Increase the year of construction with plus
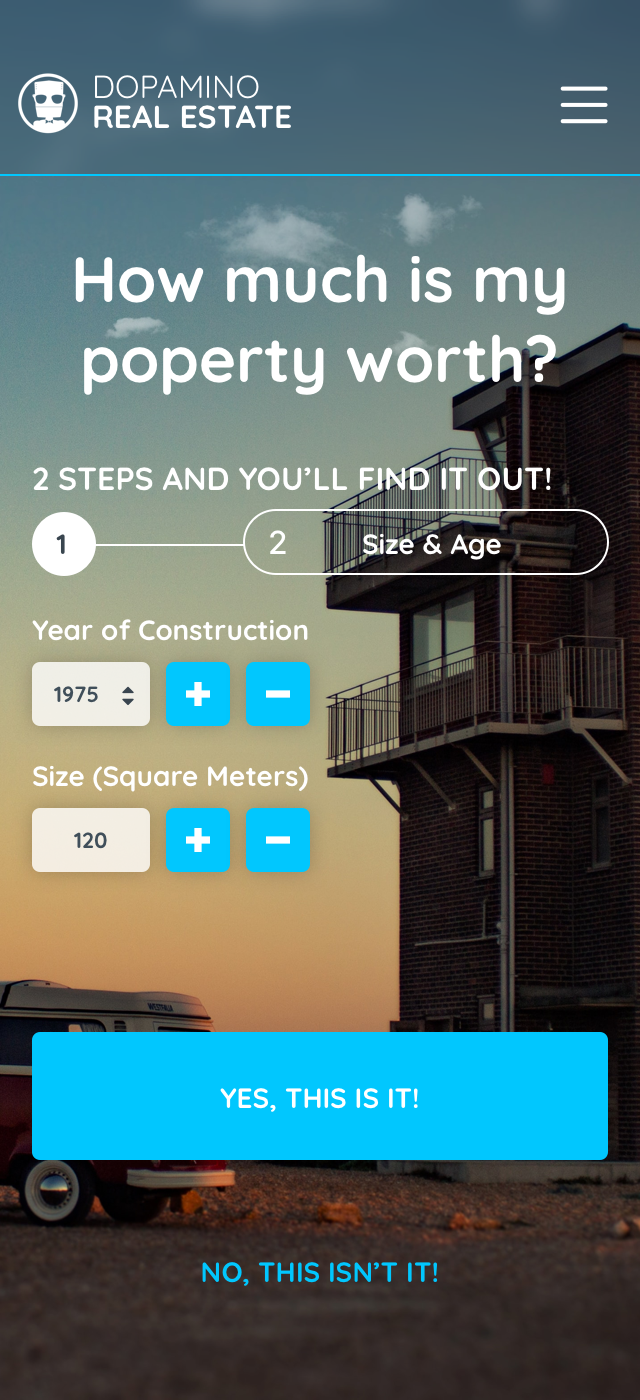The height and width of the screenshot is (1400, 640). coord(198,694)
